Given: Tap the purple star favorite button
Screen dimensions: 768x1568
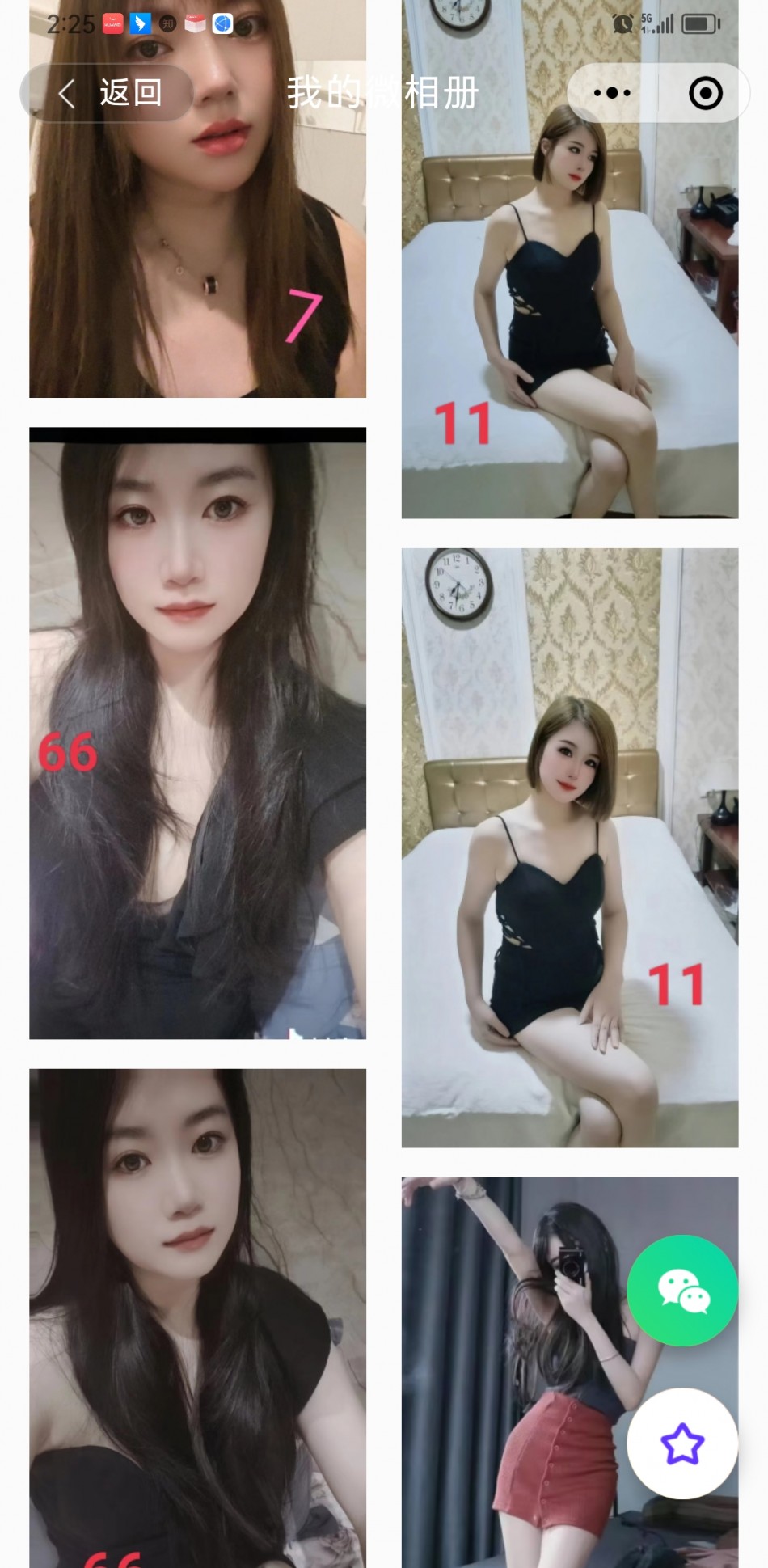Looking at the screenshot, I should coord(682,1443).
